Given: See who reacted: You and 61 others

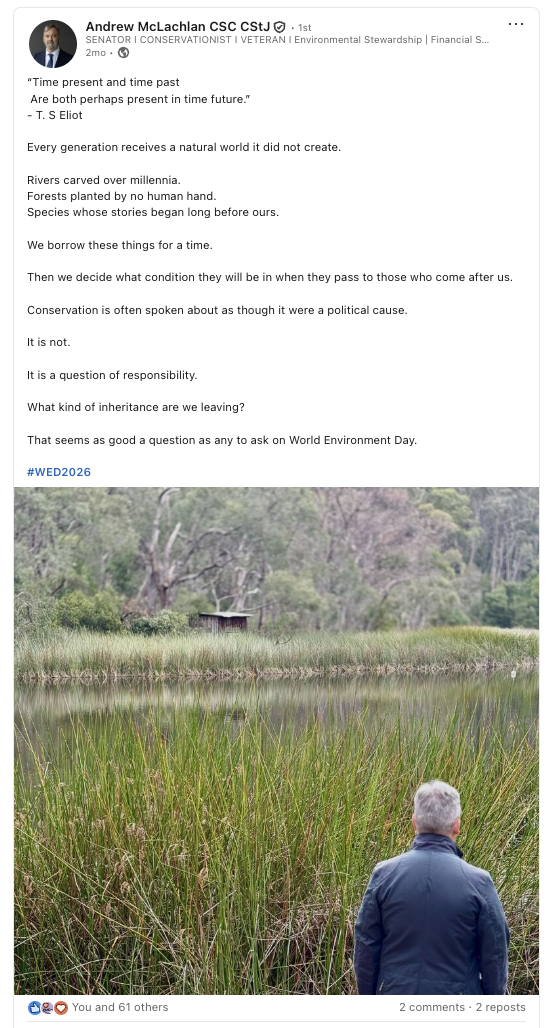Looking at the screenshot, I should tap(119, 1007).
